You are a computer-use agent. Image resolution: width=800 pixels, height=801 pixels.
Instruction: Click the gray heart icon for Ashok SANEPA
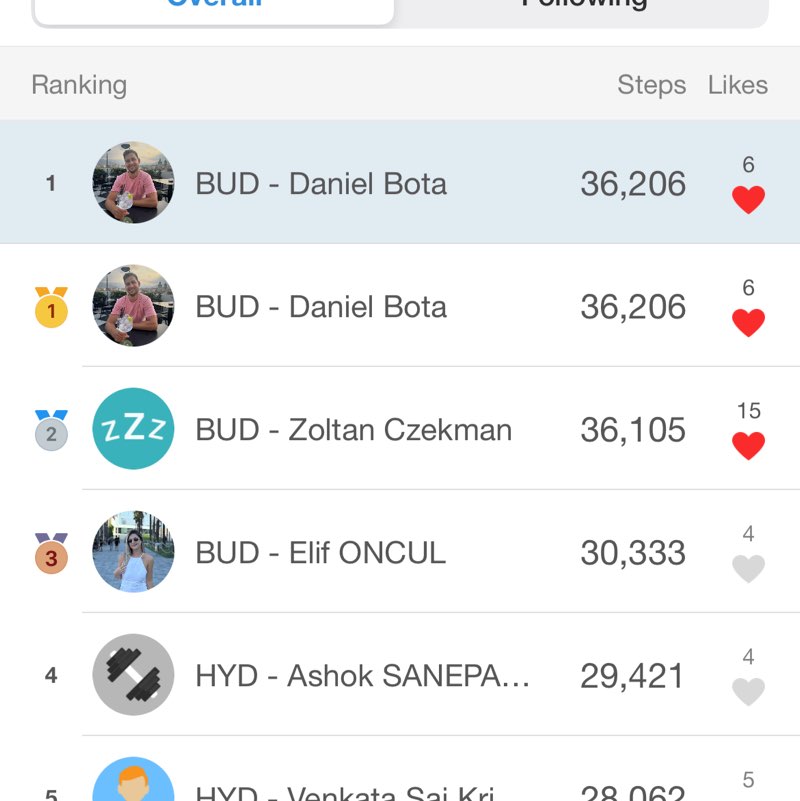tap(748, 689)
